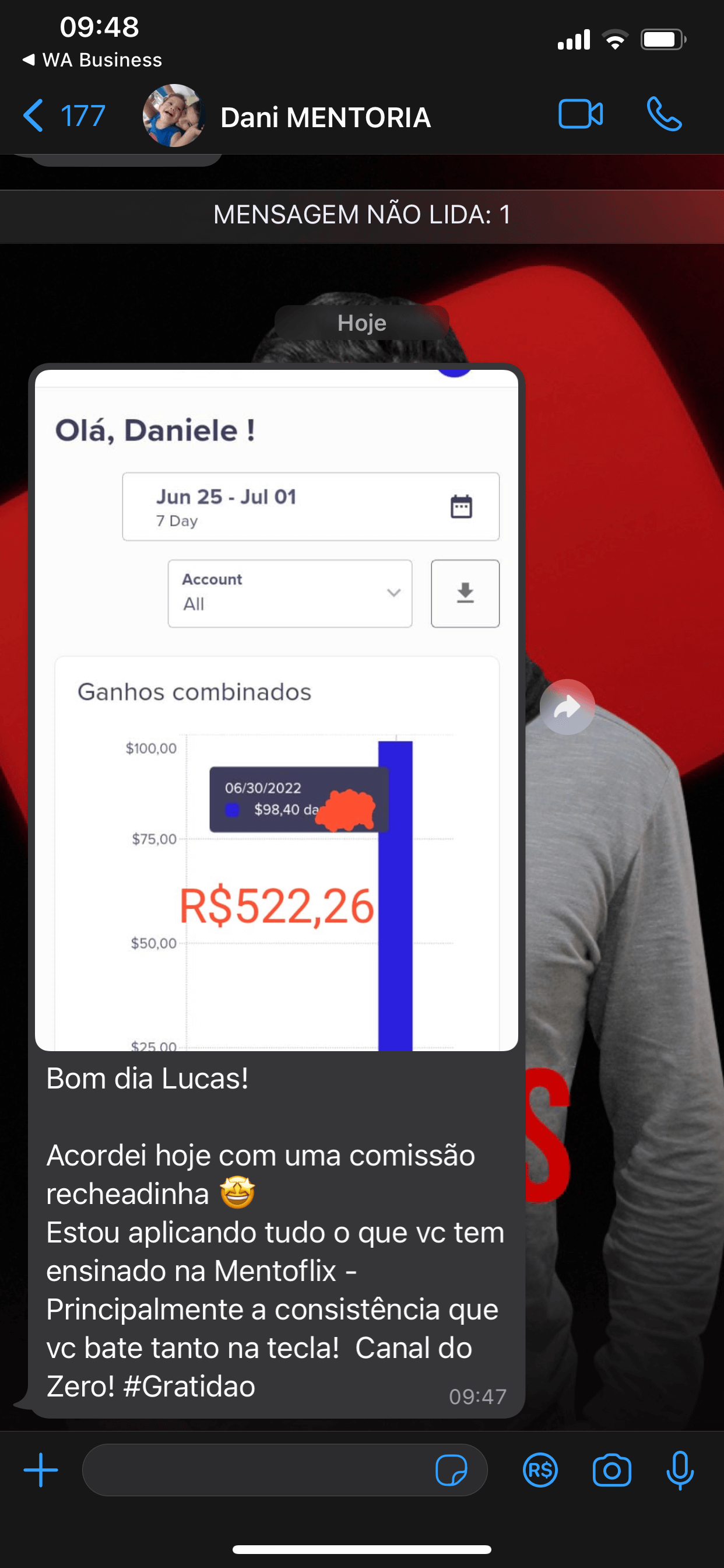Start a video call with Dani
Image resolution: width=724 pixels, height=1568 pixels.
[581, 114]
